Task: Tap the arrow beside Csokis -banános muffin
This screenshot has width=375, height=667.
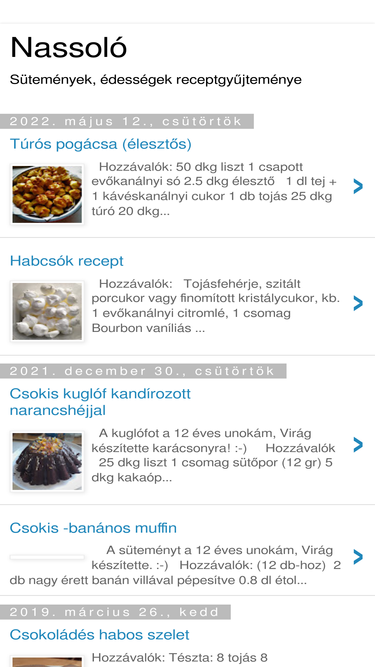Action: pyautogui.click(x=358, y=557)
